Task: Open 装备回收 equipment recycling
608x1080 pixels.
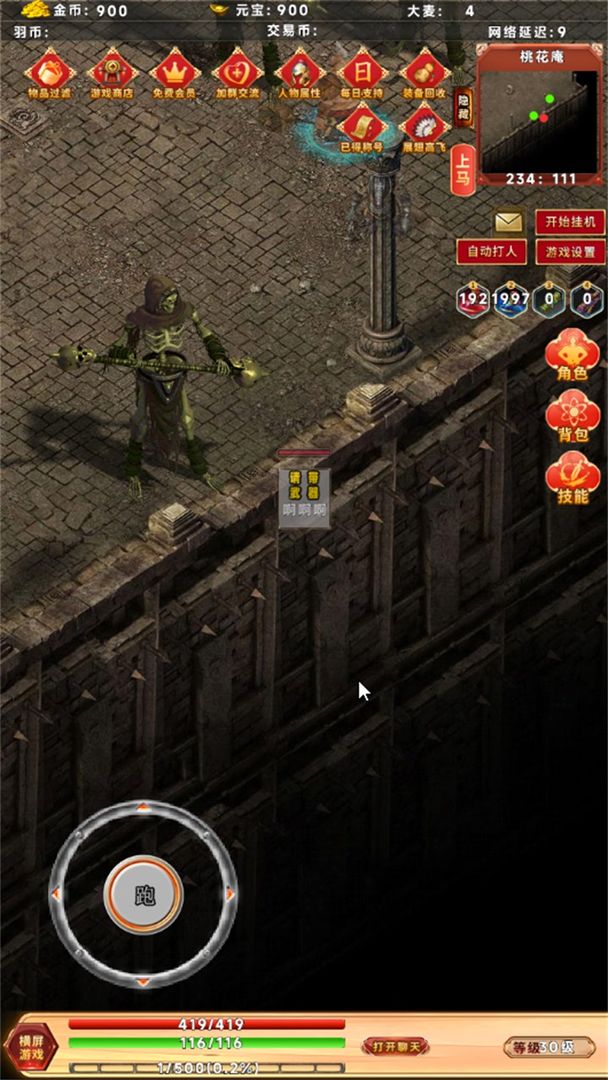Action: click(x=424, y=74)
